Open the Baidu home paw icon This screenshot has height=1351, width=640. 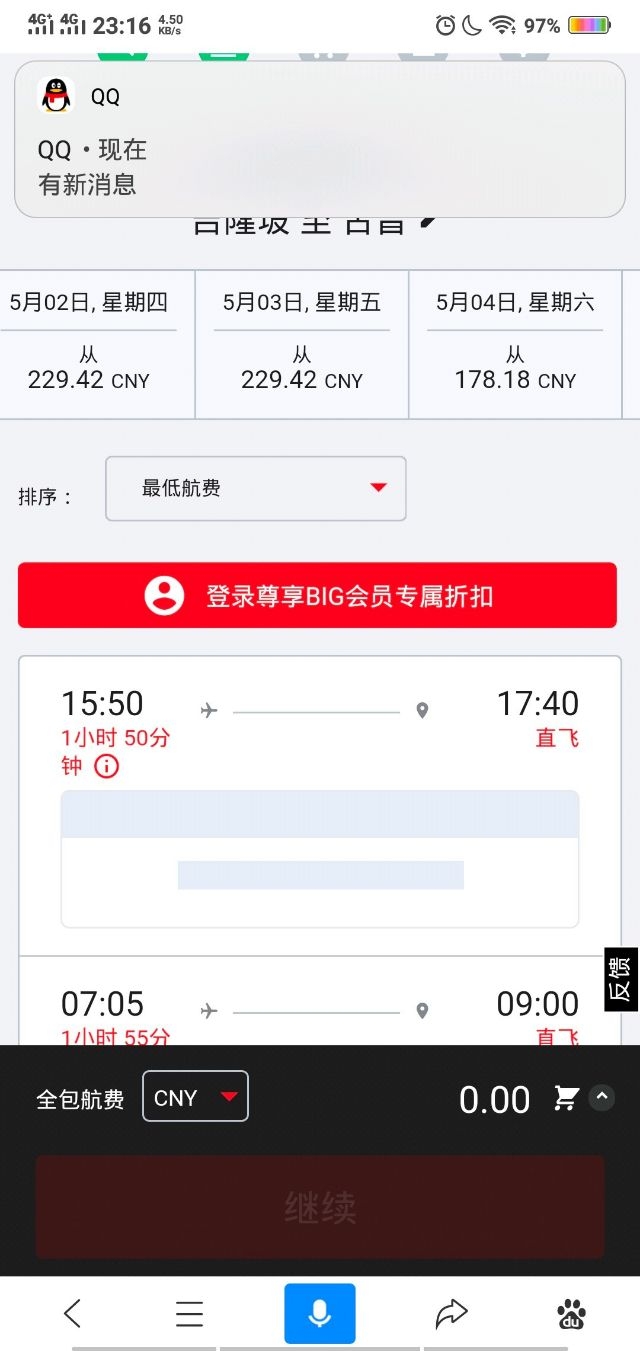point(571,1313)
